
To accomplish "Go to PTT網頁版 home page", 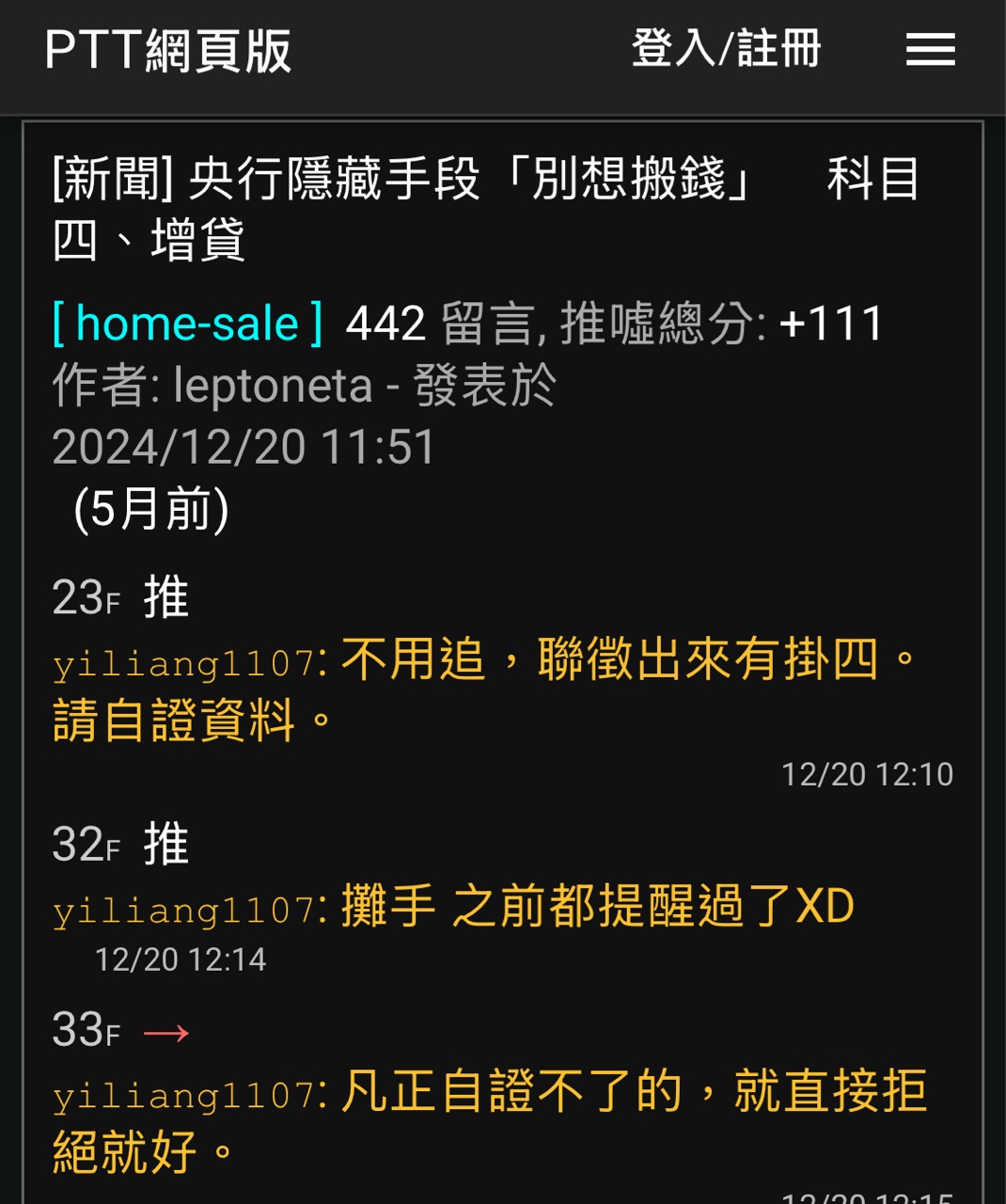I will [168, 51].
